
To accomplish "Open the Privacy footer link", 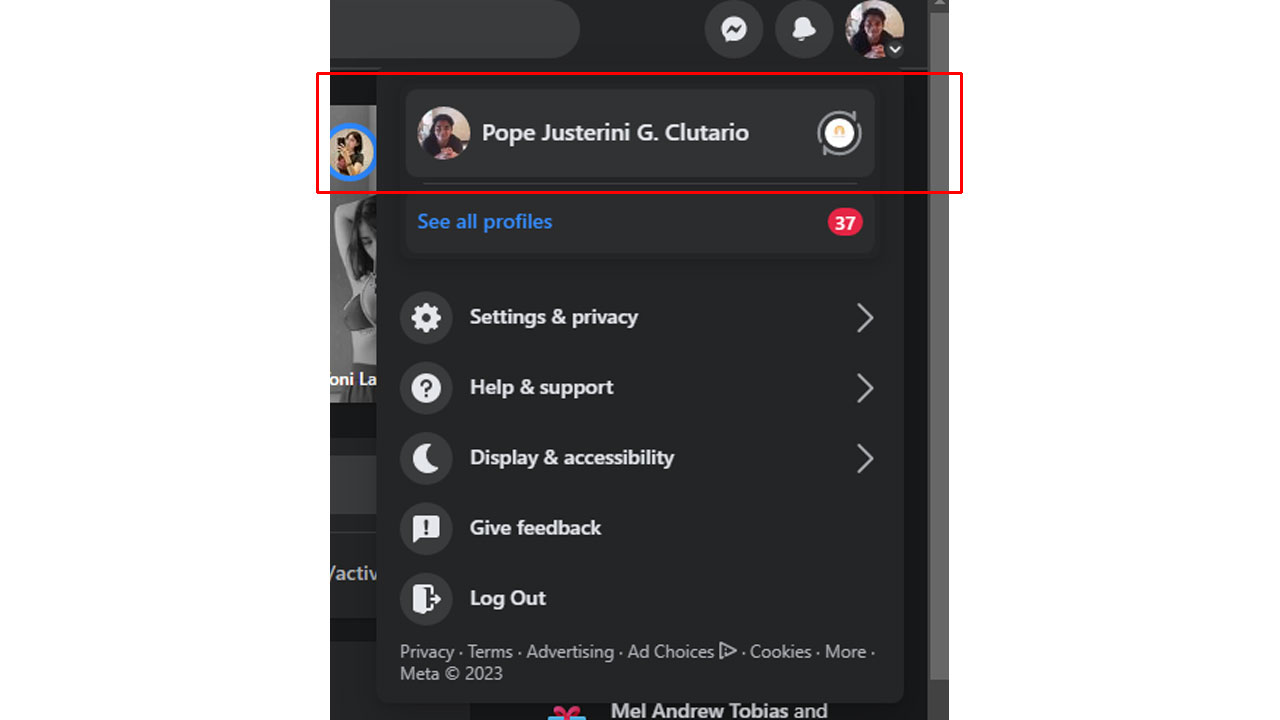I will [x=426, y=651].
